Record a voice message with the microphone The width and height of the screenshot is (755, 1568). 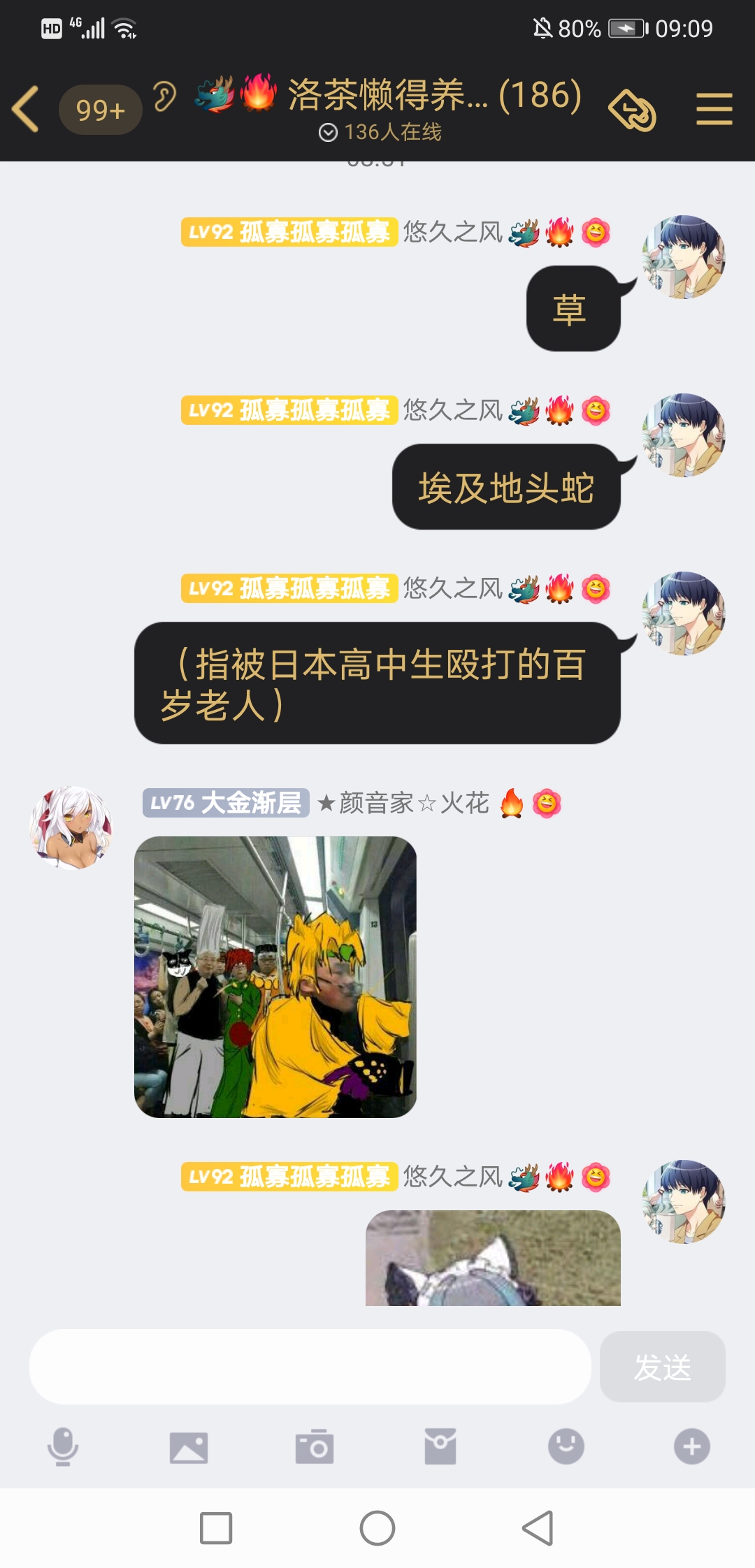[x=63, y=1446]
